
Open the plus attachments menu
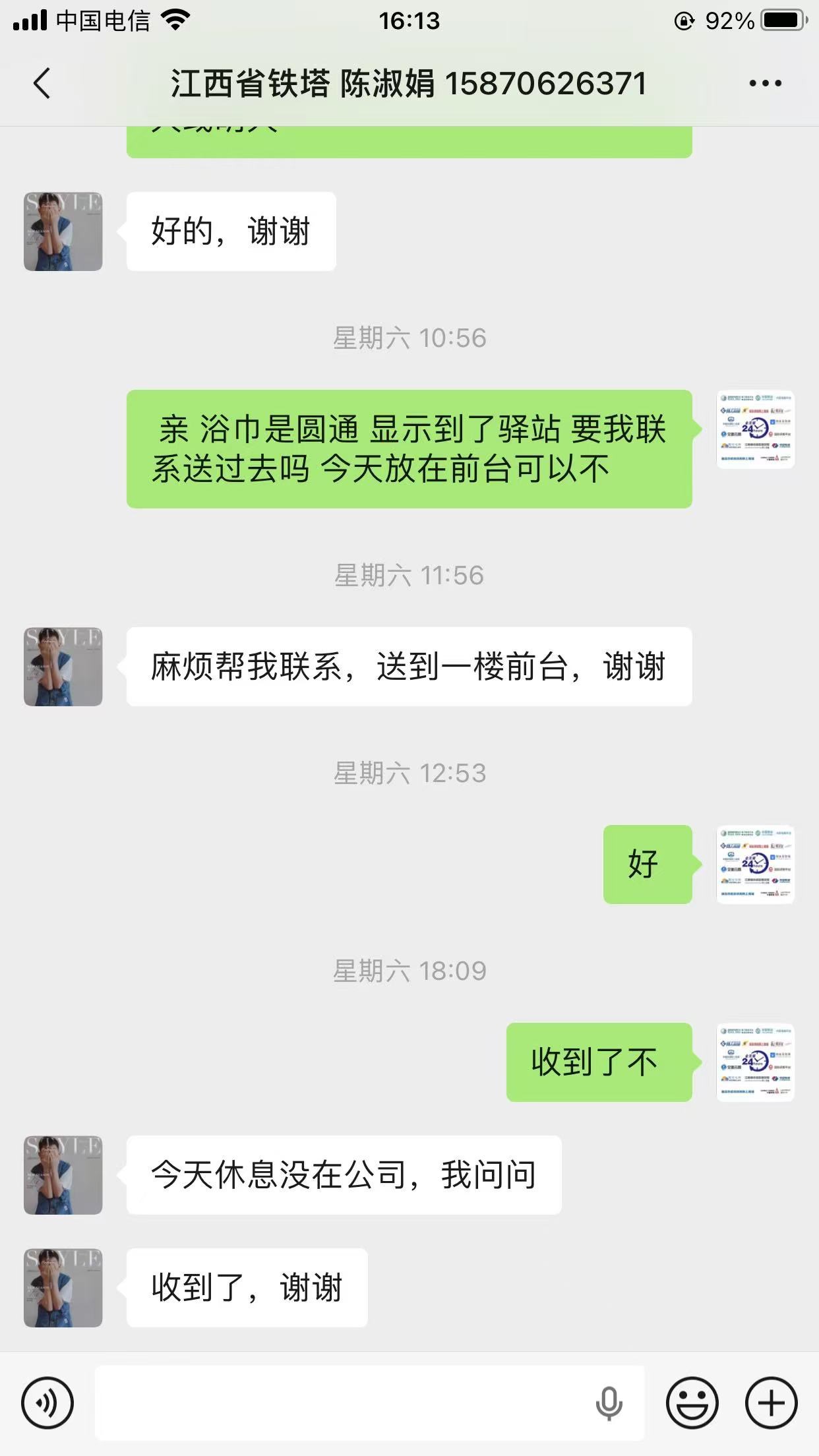(771, 1403)
